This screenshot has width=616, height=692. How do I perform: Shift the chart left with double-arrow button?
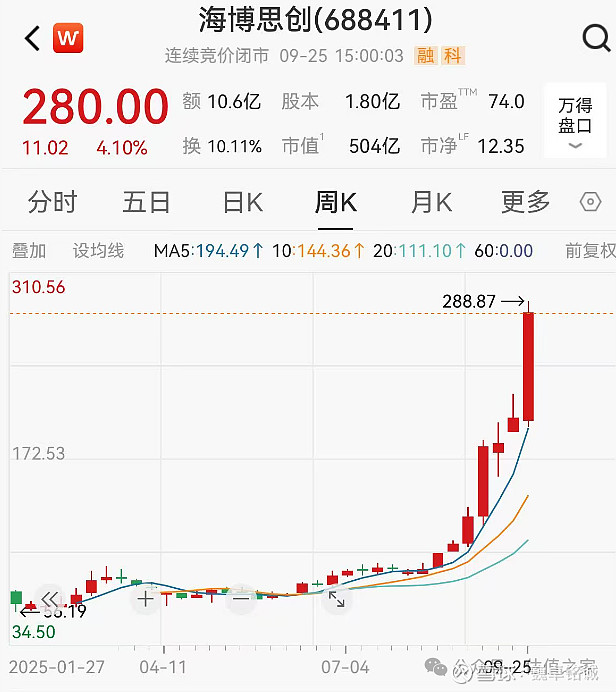click(x=50, y=599)
